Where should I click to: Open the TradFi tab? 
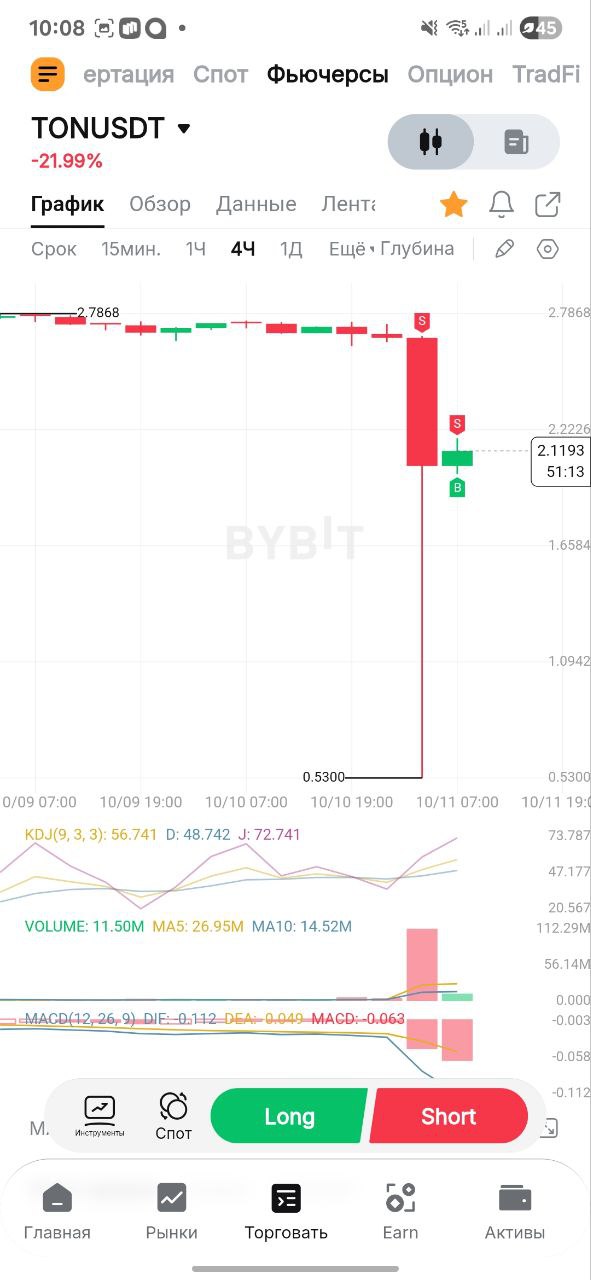(546, 74)
